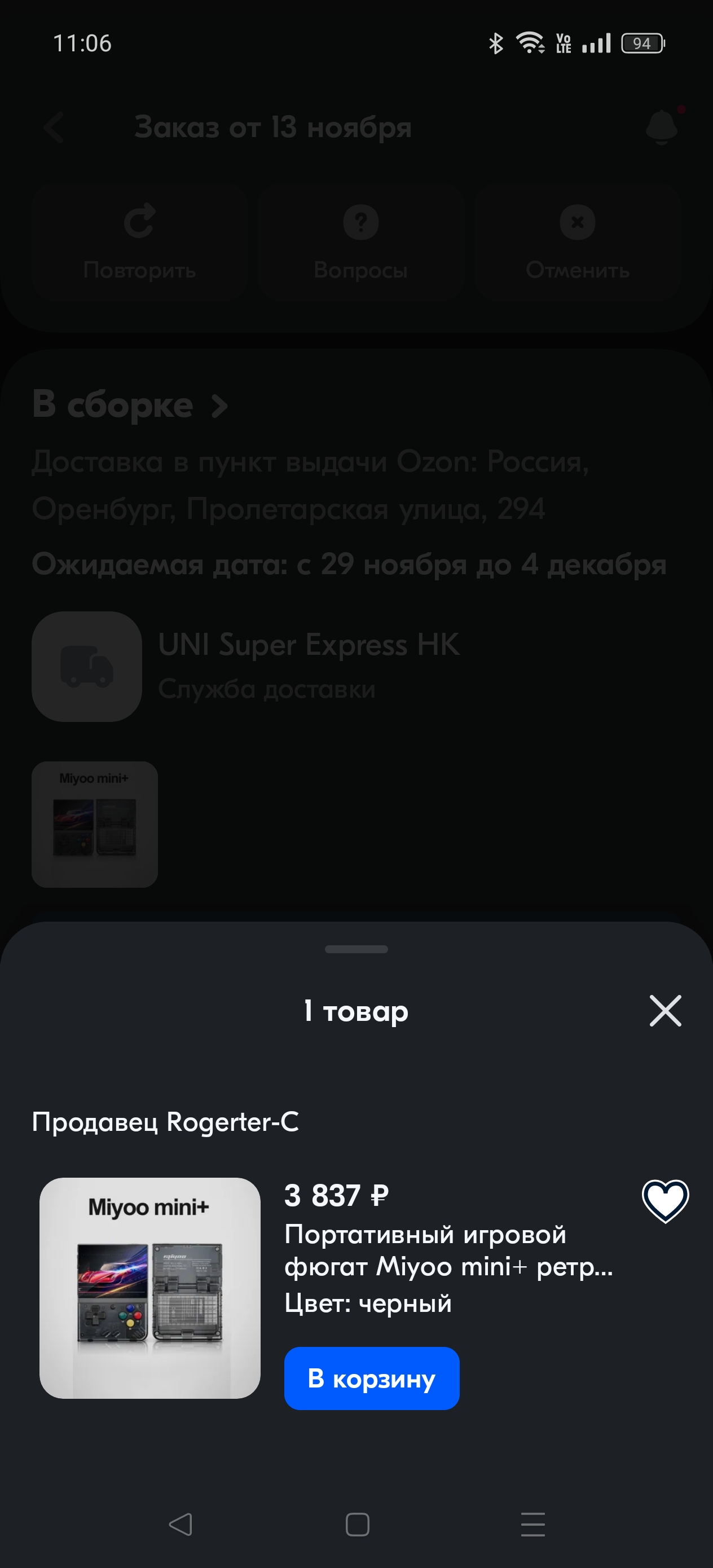The height and width of the screenshot is (1568, 713).
Task: Go back with system back button
Action: [181, 1524]
